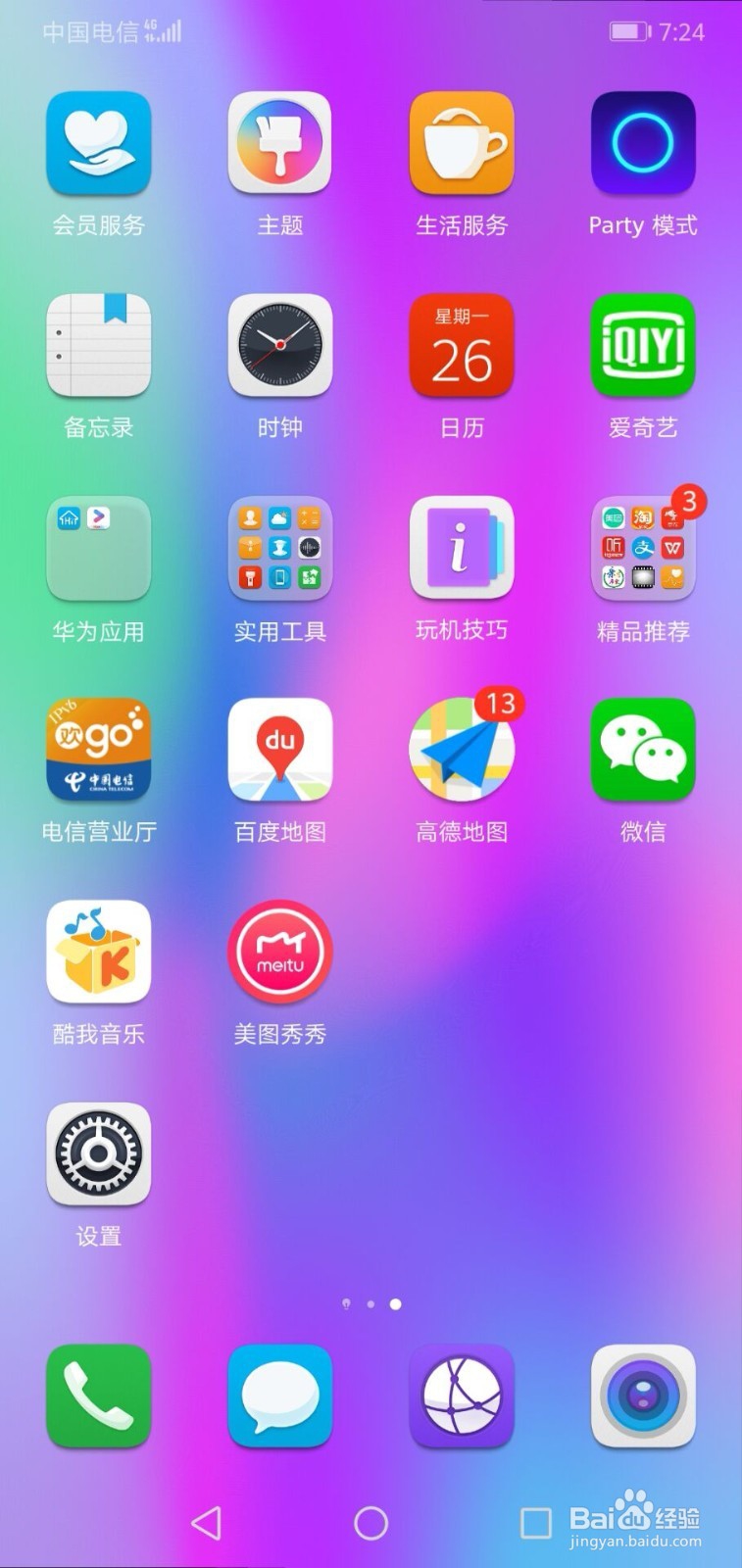742x1568 pixels.
Task: Open 生活服务 lifestyle services
Action: 461,142
